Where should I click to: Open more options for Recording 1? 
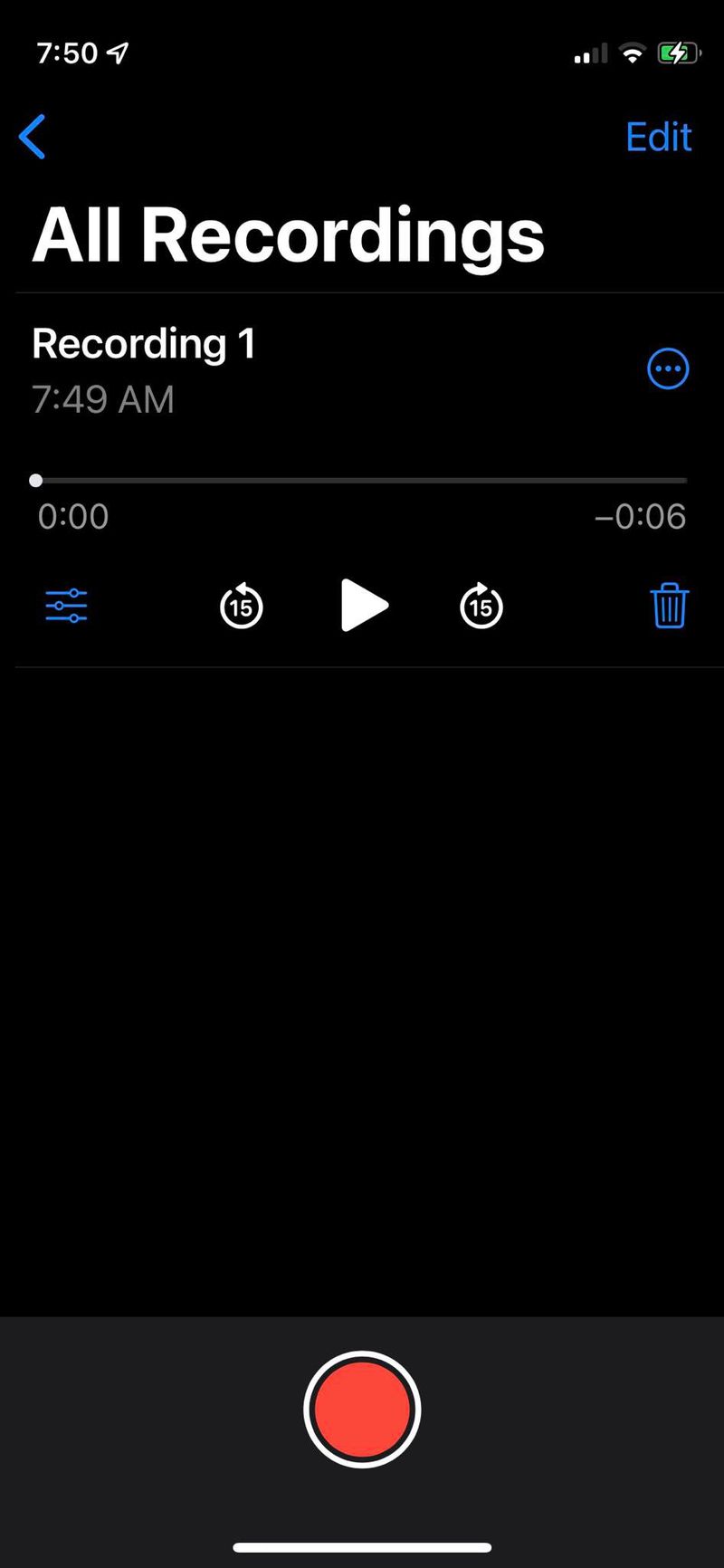point(668,369)
